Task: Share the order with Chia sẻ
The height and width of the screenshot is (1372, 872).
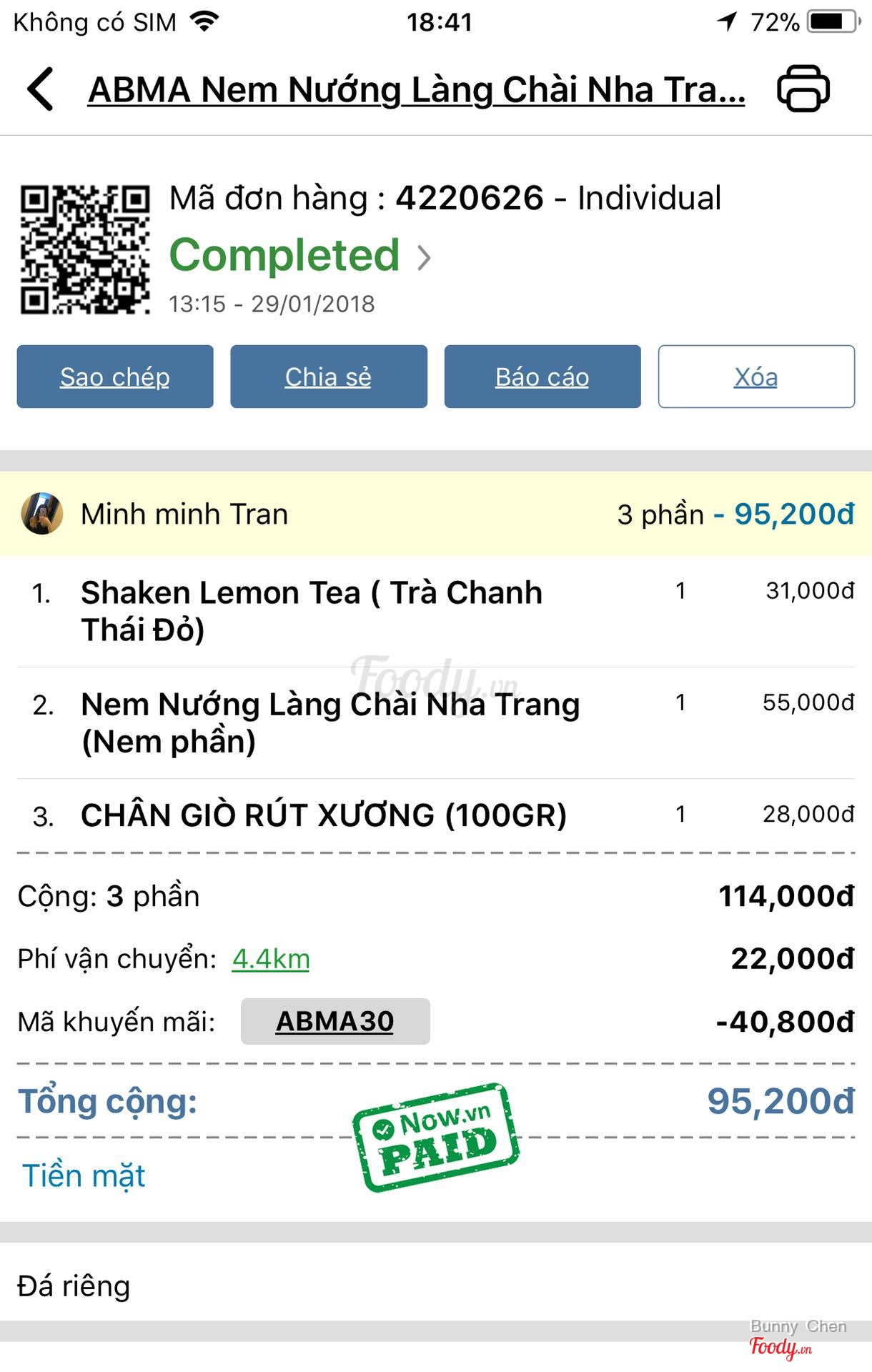Action: point(328,377)
